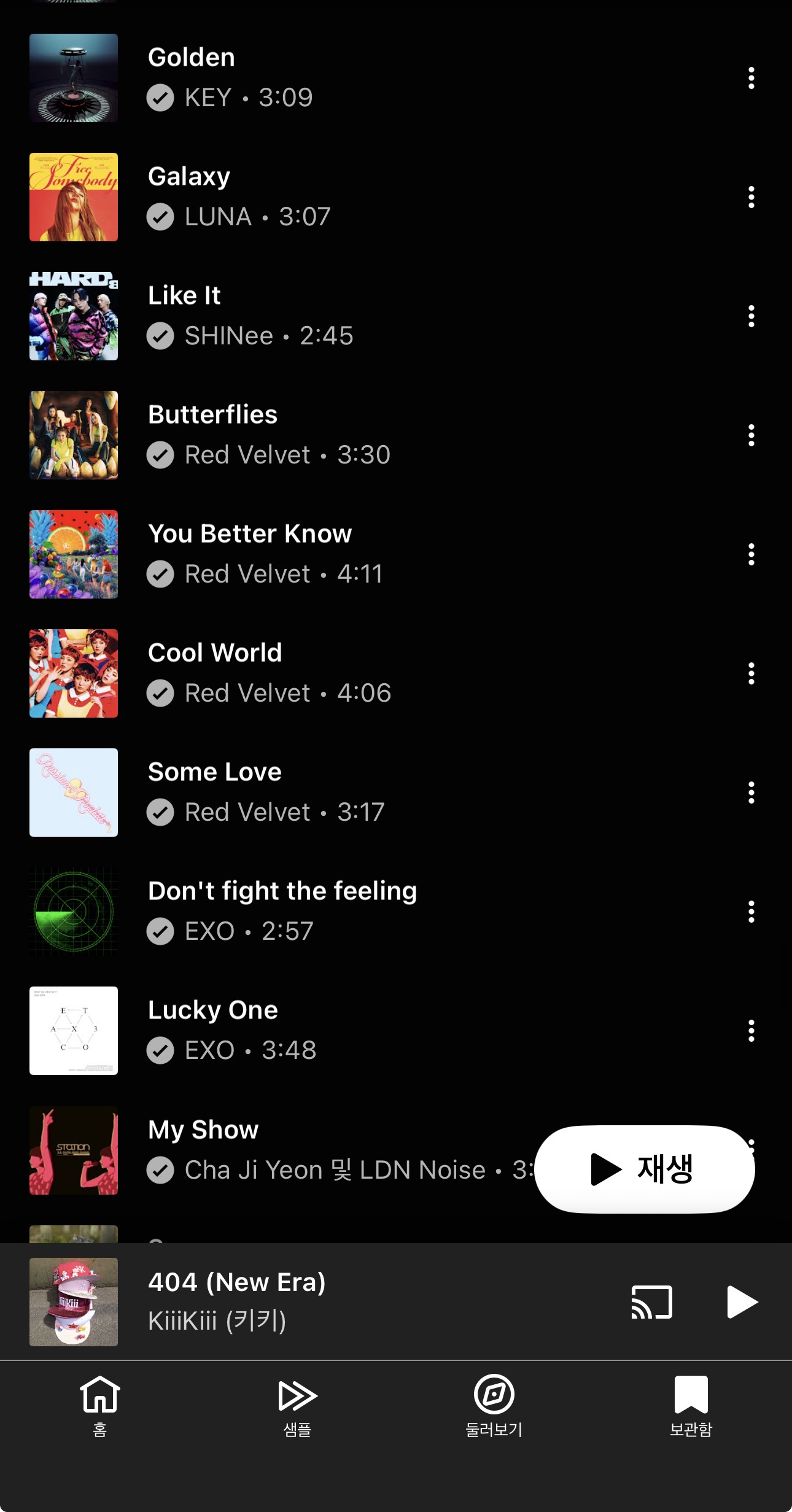Play the song Golden by KEY
Image resolution: width=792 pixels, height=1512 pixels.
(307, 78)
